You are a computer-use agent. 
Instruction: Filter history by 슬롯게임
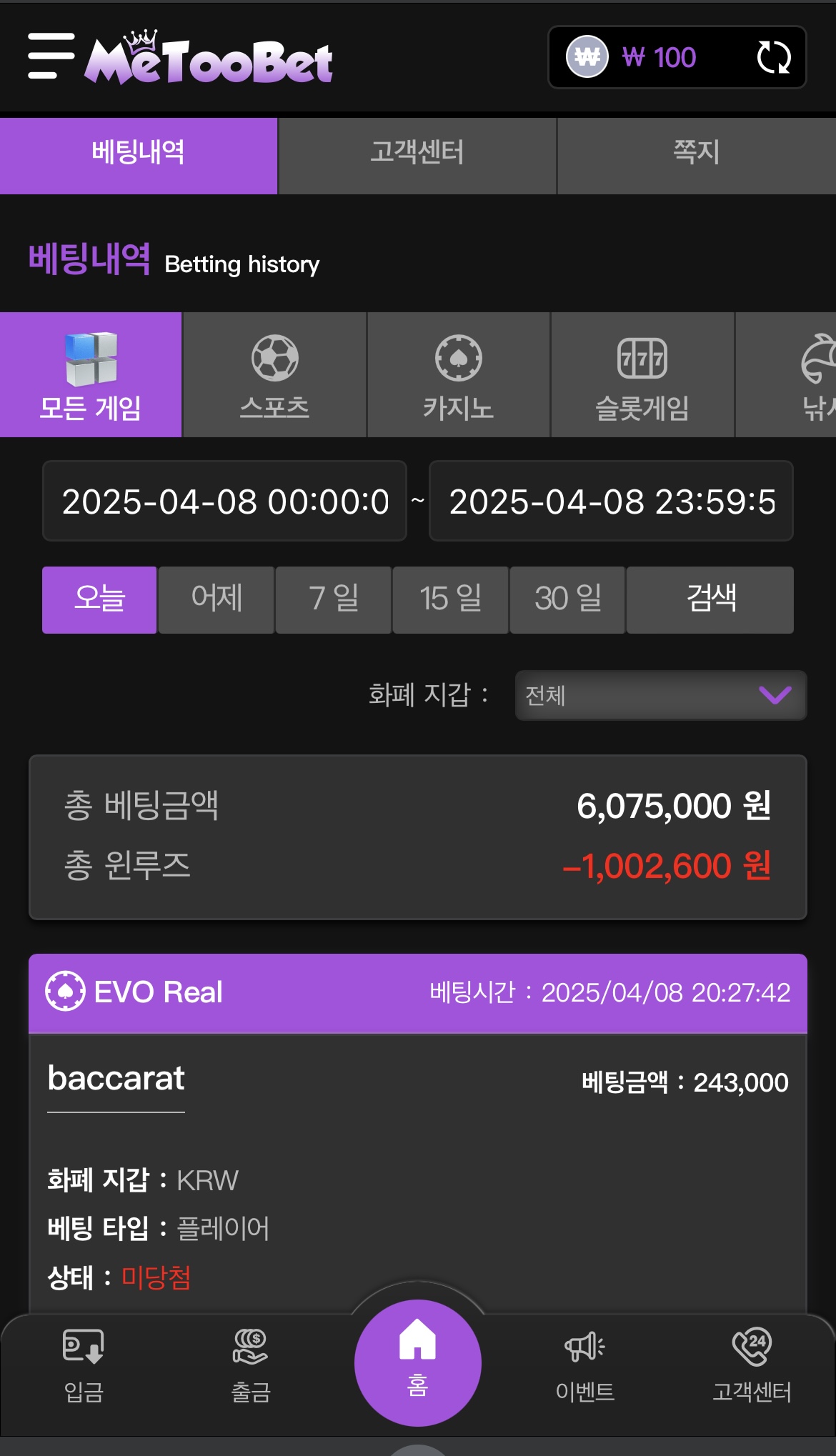[x=642, y=374]
